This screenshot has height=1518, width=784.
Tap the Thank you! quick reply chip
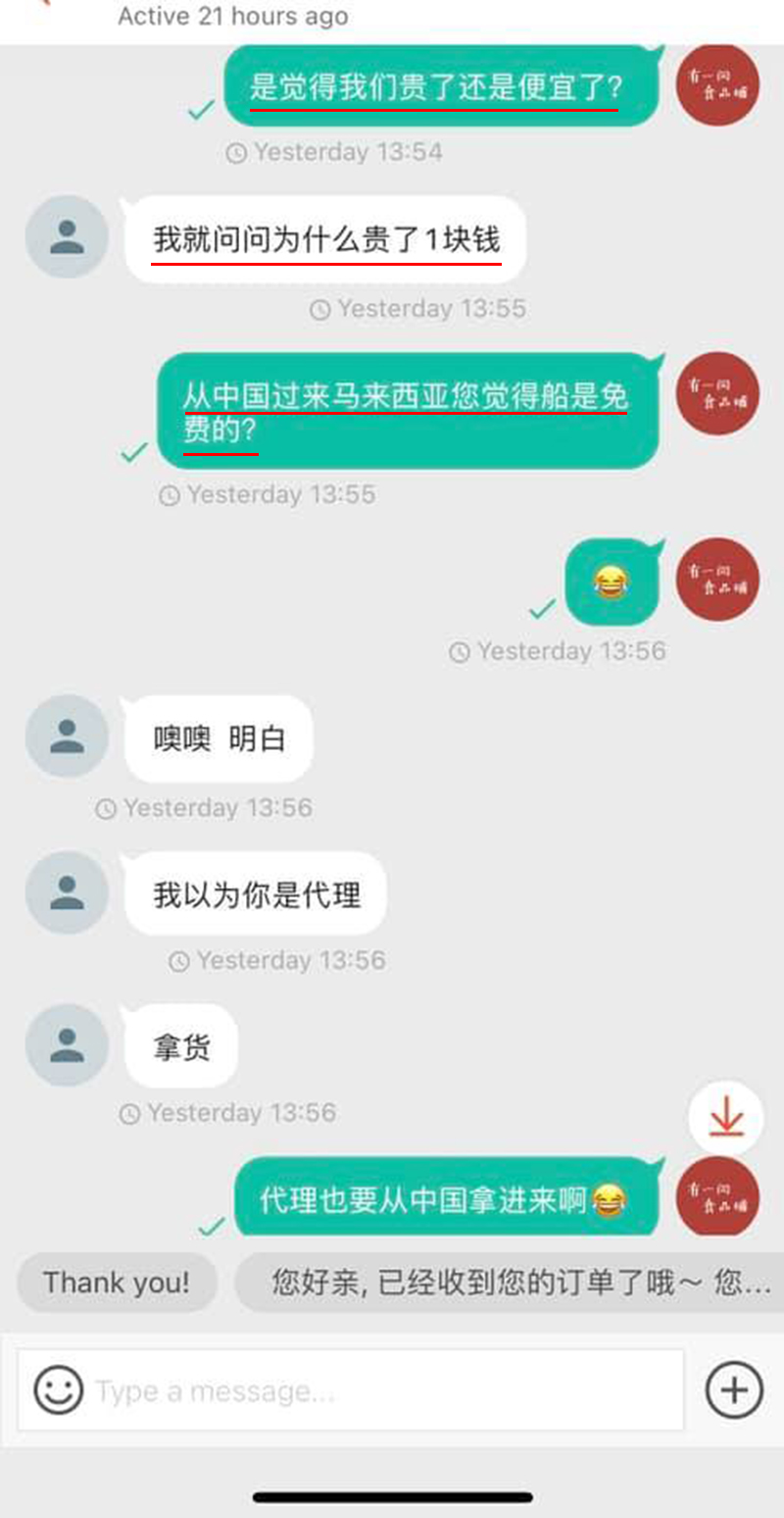pos(117,1283)
